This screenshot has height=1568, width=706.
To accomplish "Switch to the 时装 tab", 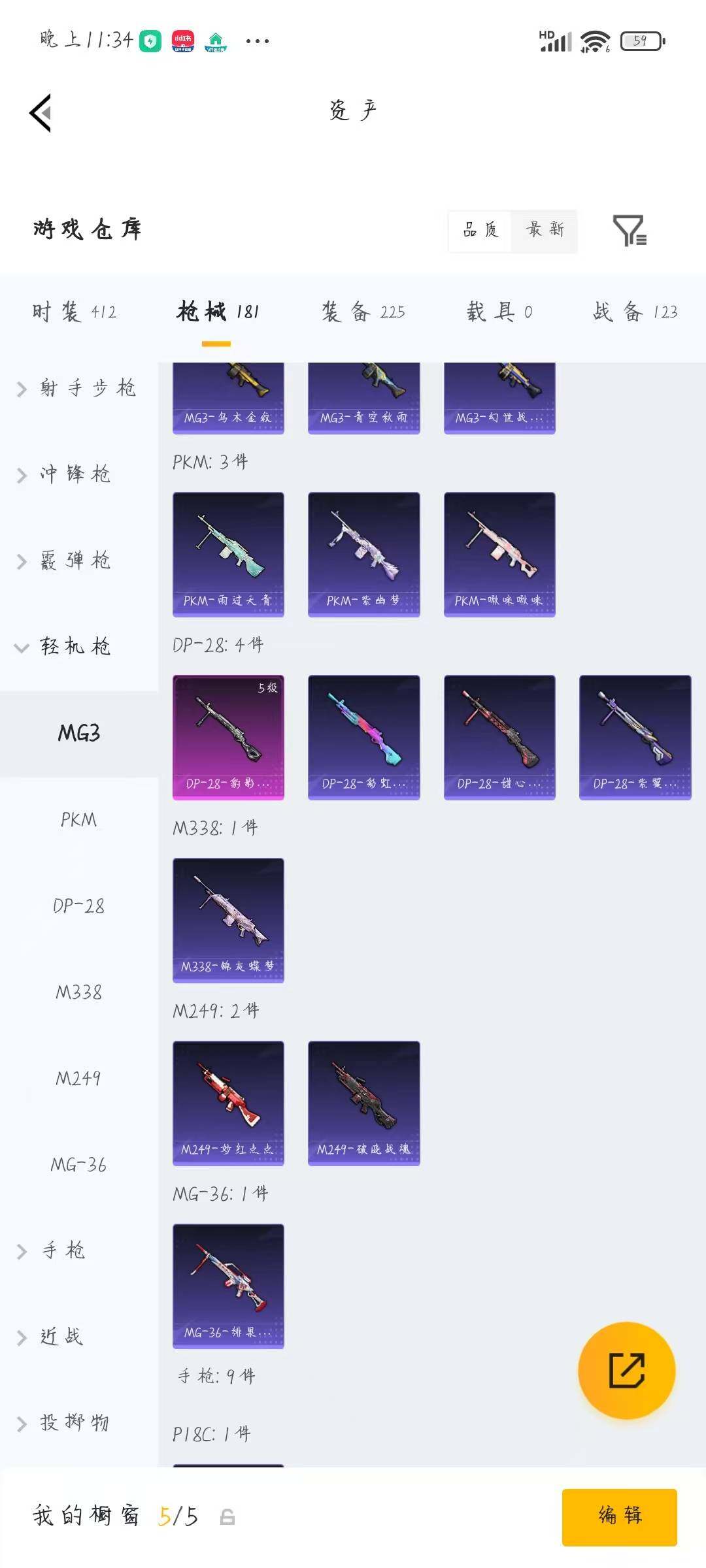I will [x=75, y=312].
